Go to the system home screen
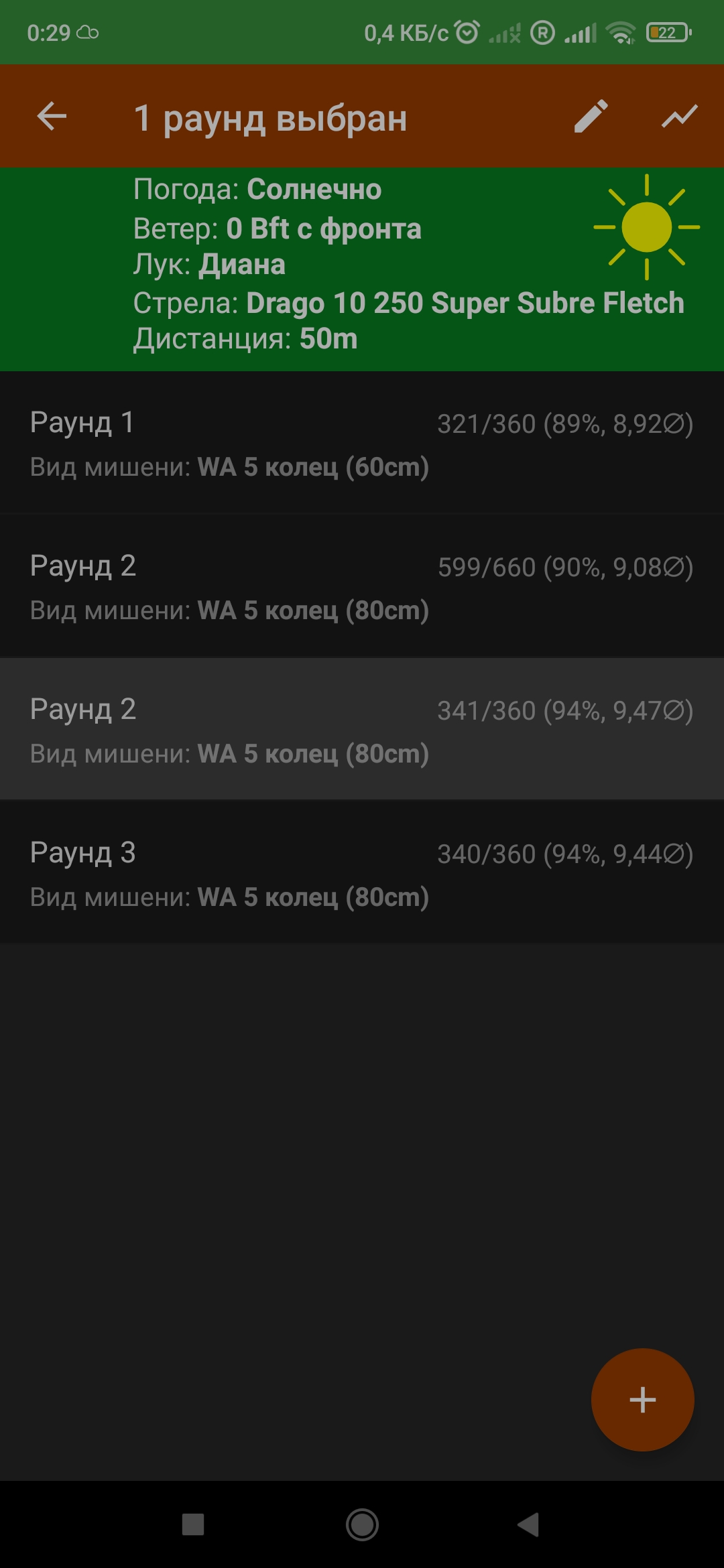 (x=362, y=1525)
